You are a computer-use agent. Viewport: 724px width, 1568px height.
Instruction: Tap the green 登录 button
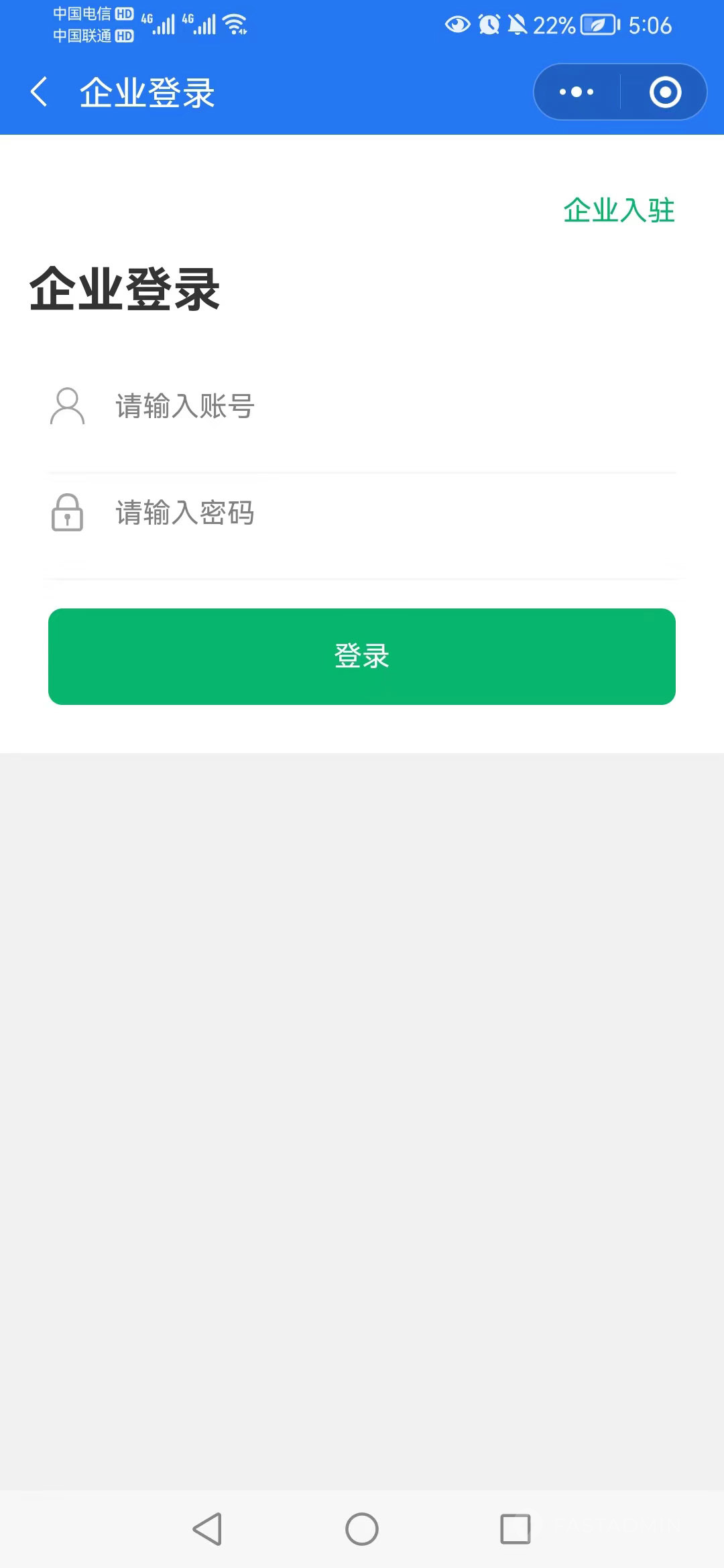point(362,657)
